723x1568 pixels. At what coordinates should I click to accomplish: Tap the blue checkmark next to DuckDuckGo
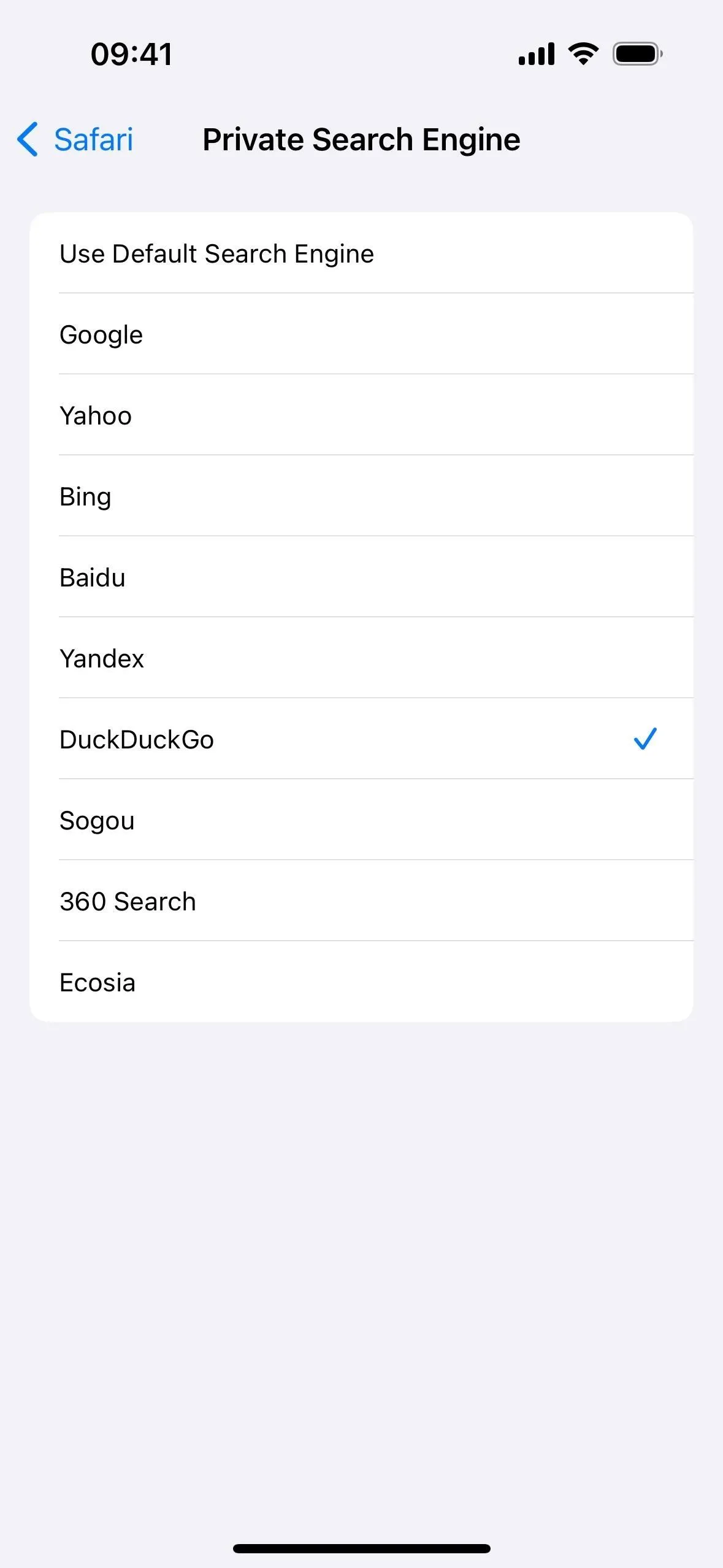[x=645, y=739]
